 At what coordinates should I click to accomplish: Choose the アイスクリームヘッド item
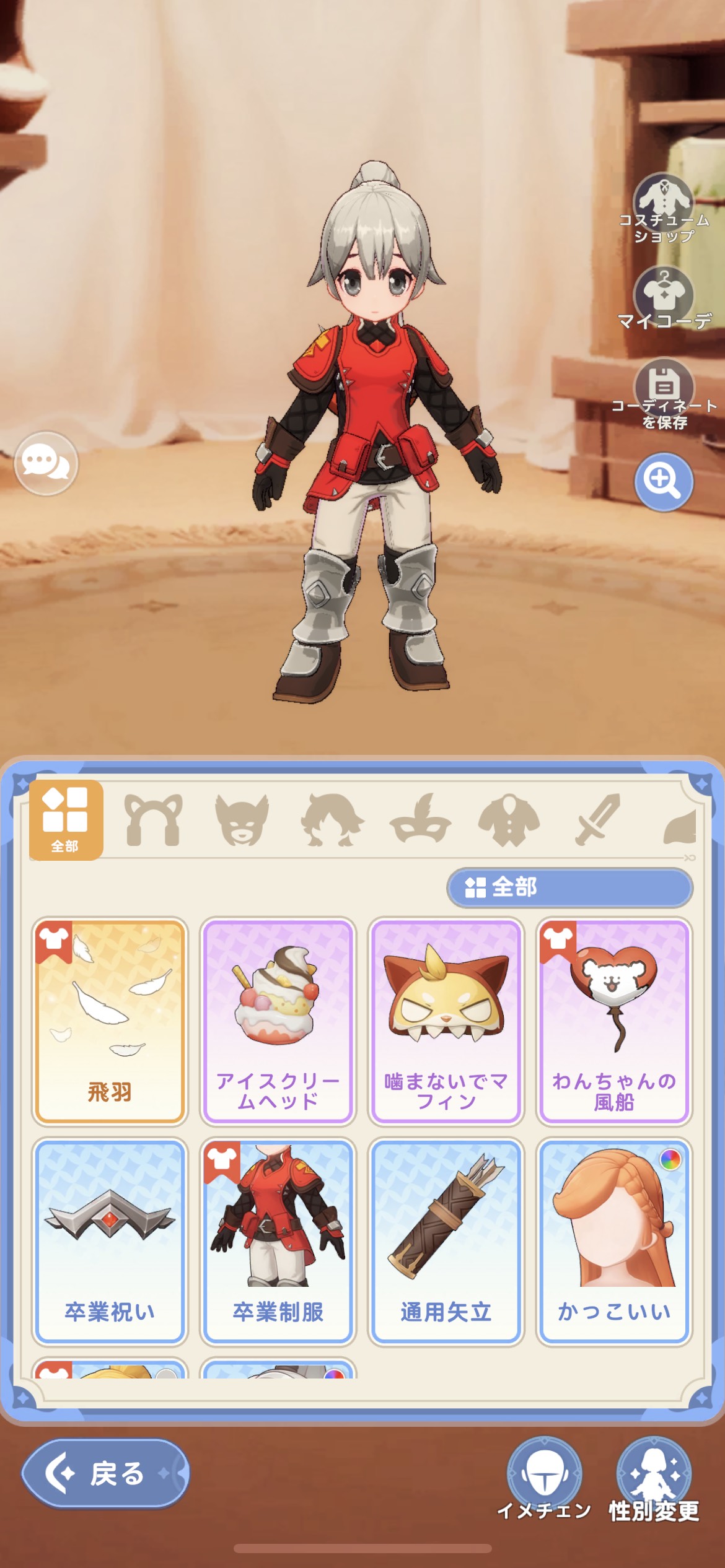pos(278,1021)
